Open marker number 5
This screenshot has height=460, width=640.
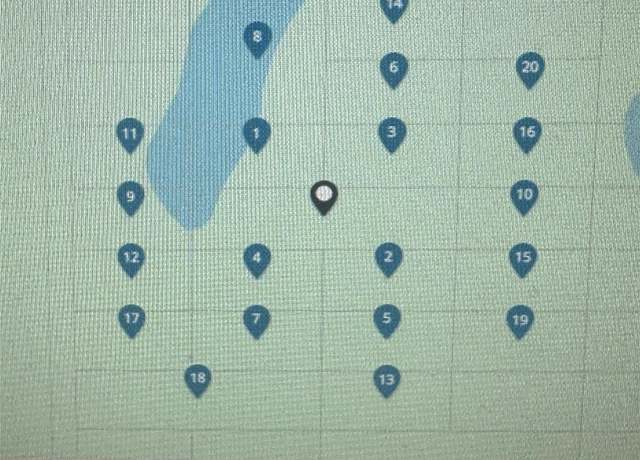[x=387, y=320]
